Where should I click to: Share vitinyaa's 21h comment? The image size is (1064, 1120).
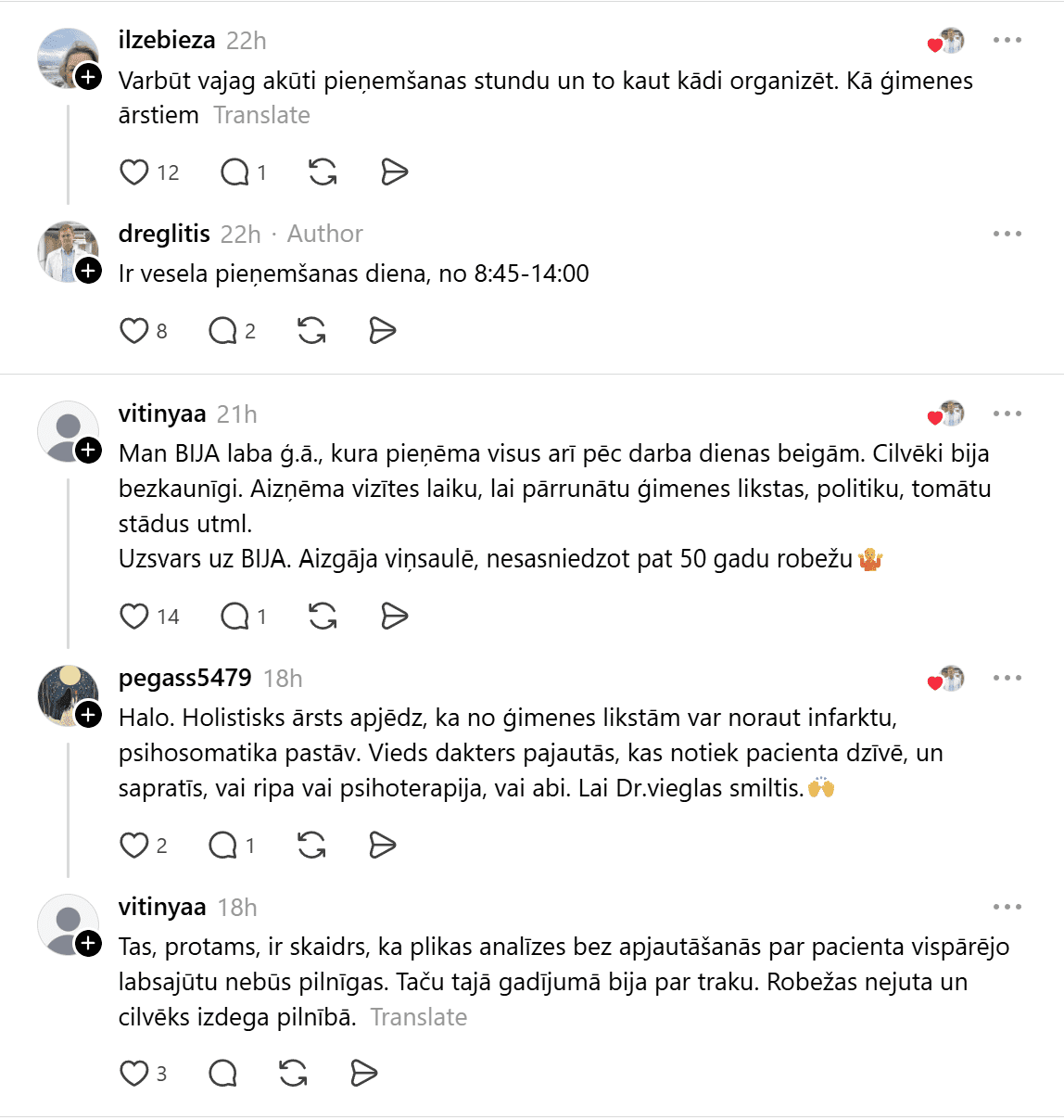point(394,617)
